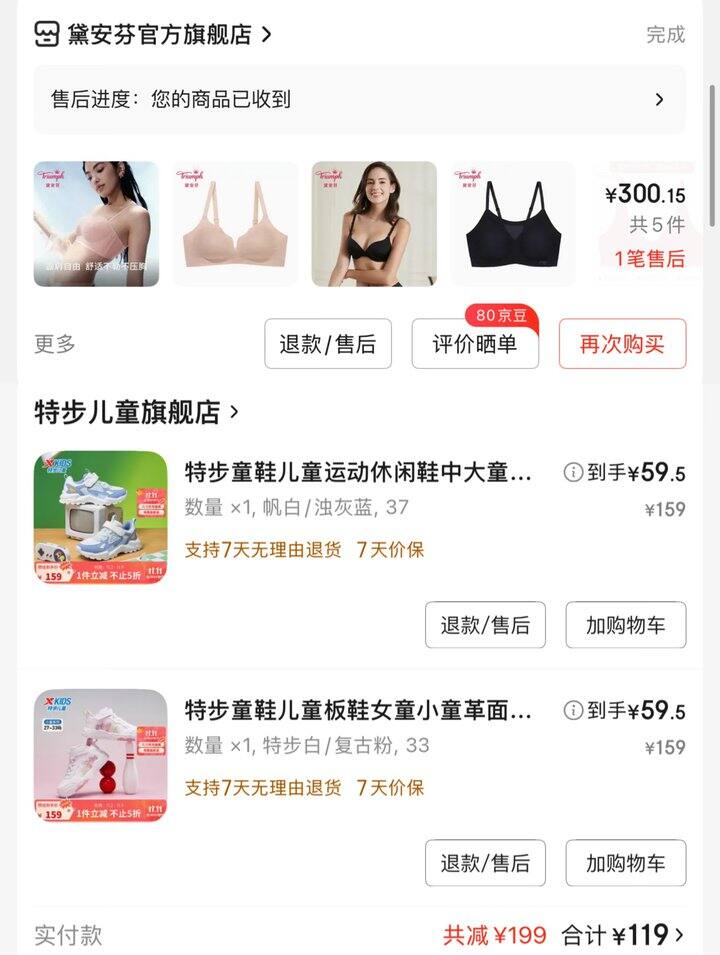Tap 更多 for more order options
720x955 pixels.
coord(55,344)
